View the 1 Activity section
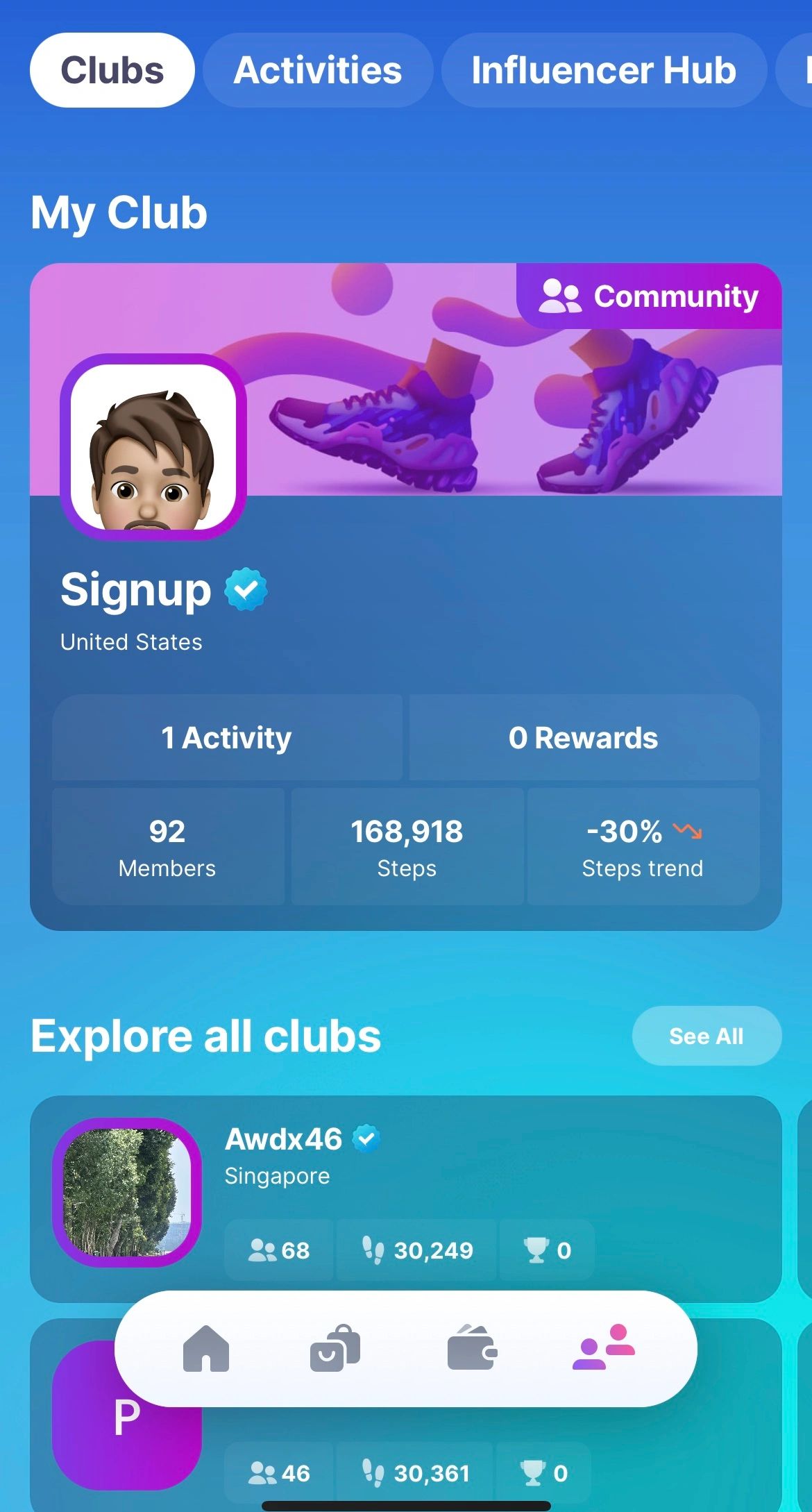This screenshot has width=812, height=1512. pos(227,737)
